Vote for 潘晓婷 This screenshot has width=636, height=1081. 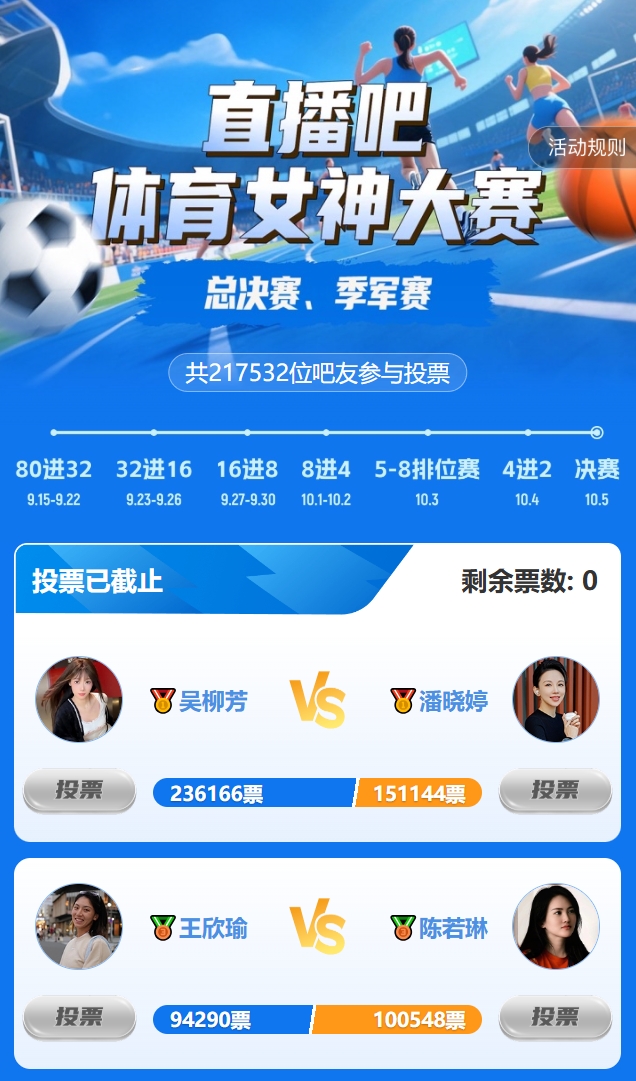555,790
